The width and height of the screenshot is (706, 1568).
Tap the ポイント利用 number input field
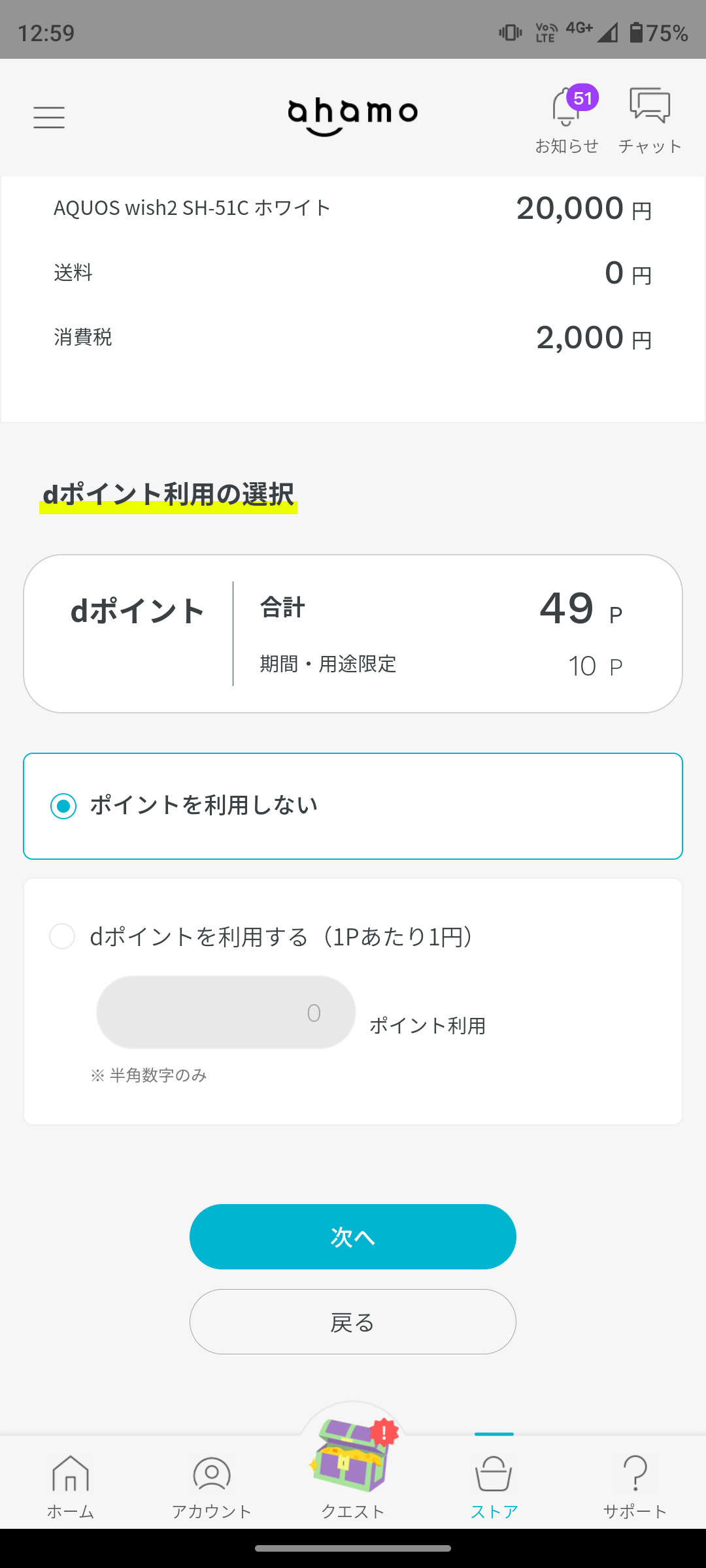(x=226, y=1011)
